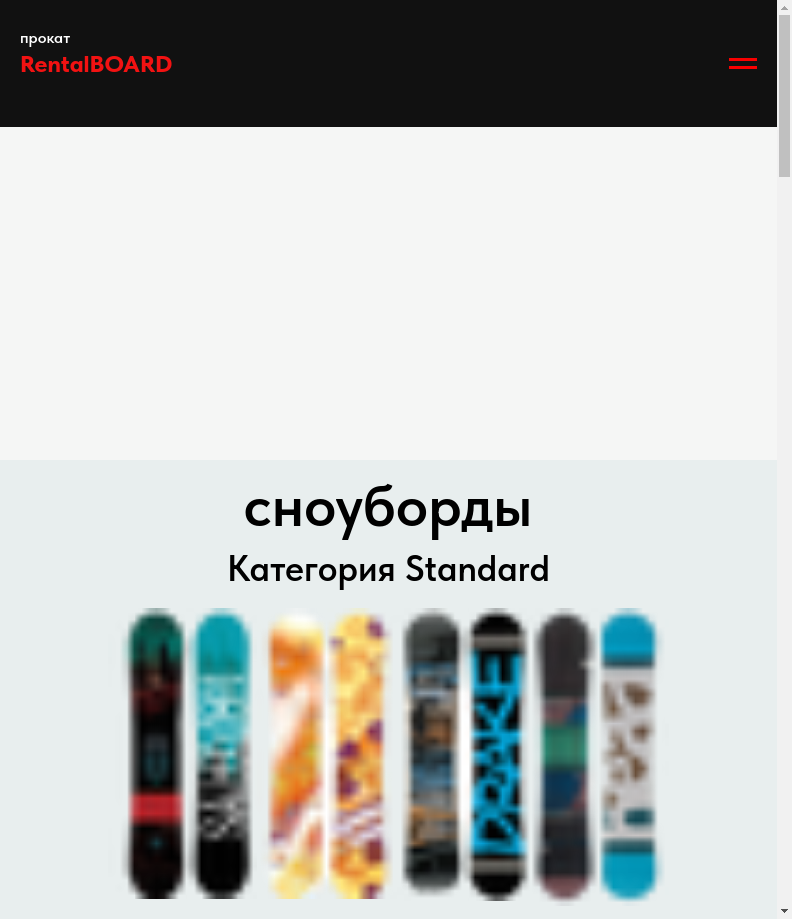
Task: Go to the RentalBOARD home link
Action: pyautogui.click(x=96, y=64)
